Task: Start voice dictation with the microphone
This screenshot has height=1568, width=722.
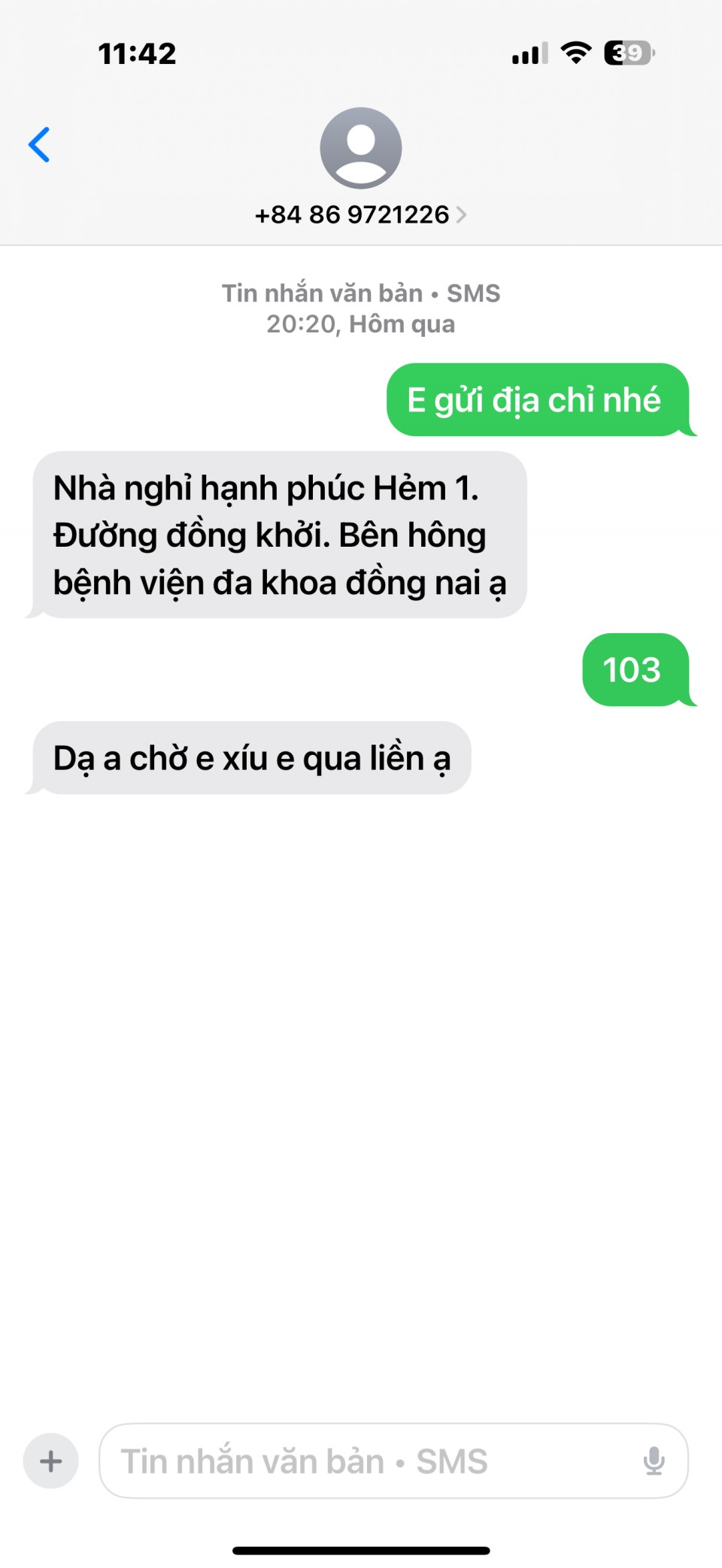Action: [654, 1460]
